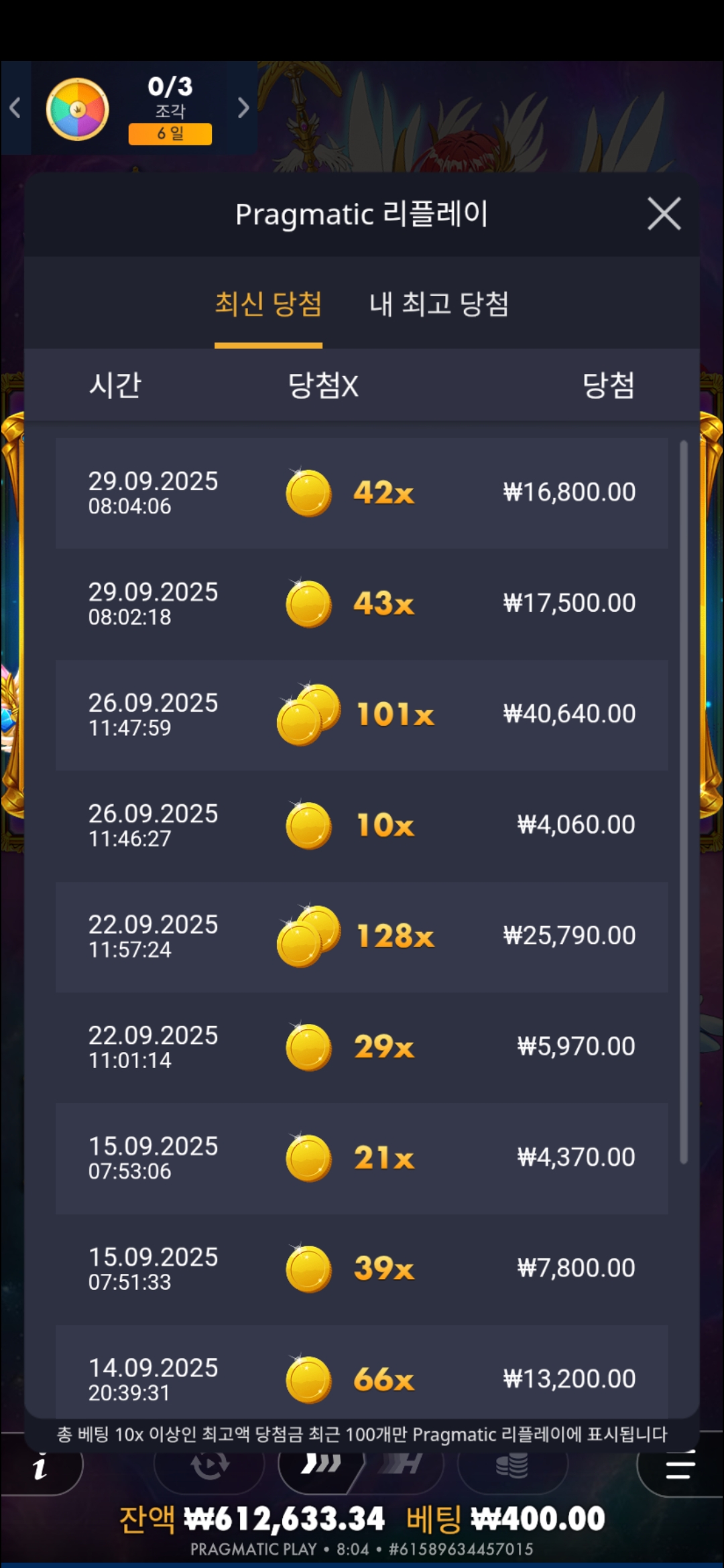The width and height of the screenshot is (724, 1568).
Task: Replay the 42x win at 08:04:06
Action: tap(362, 493)
